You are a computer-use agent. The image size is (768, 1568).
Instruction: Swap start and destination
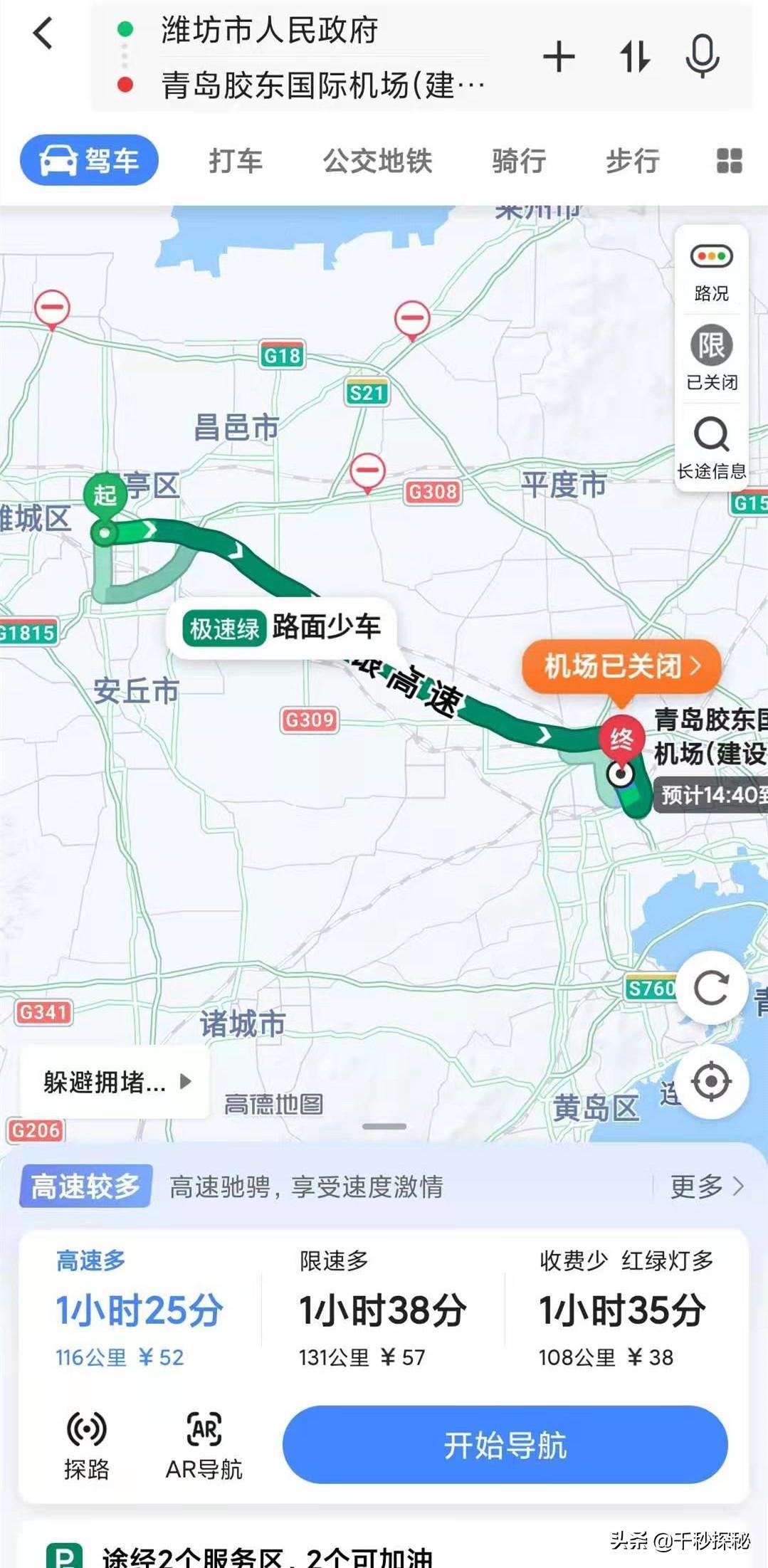point(634,57)
